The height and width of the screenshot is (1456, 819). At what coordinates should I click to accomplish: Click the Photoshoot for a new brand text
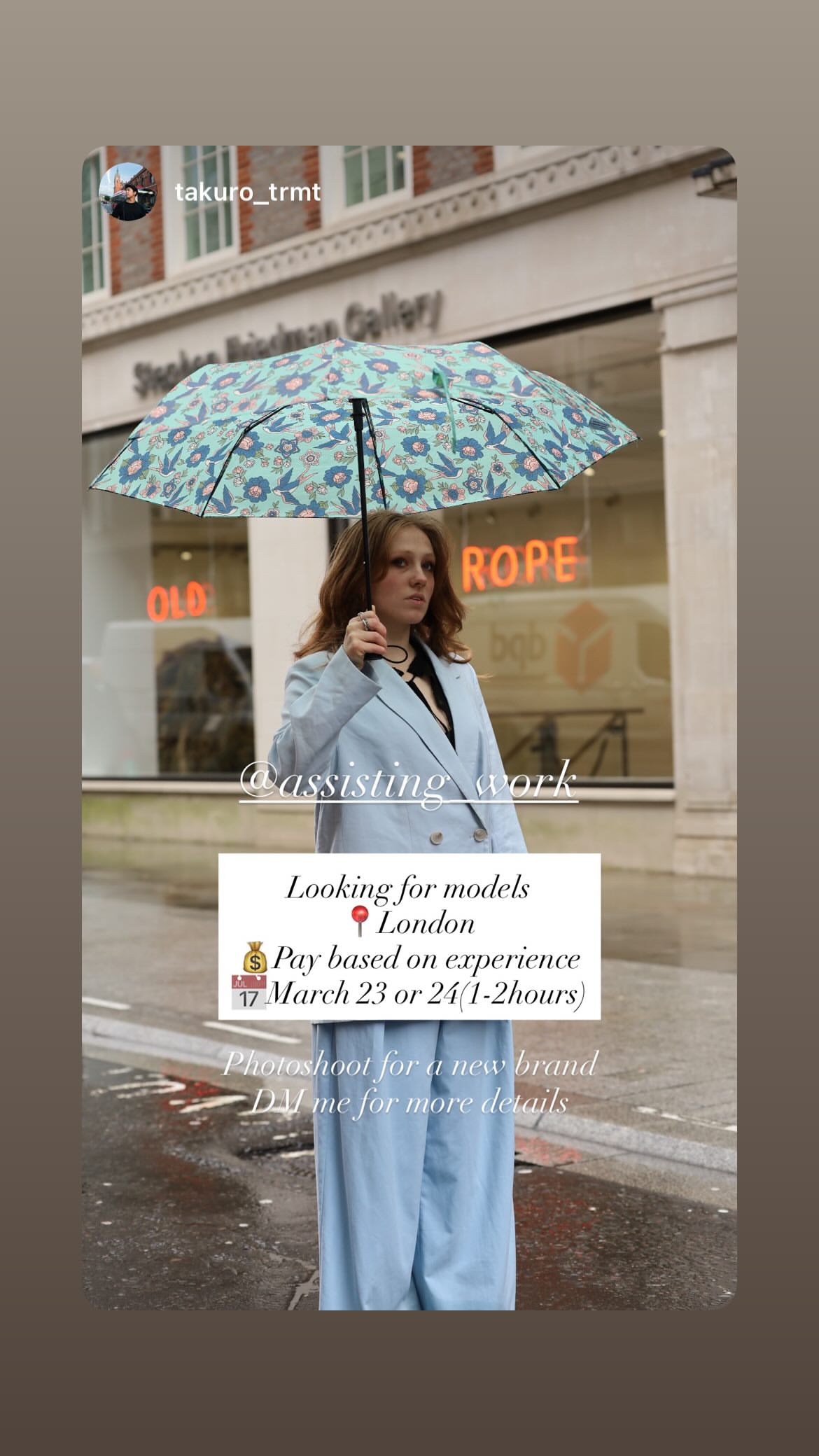[x=410, y=1064]
